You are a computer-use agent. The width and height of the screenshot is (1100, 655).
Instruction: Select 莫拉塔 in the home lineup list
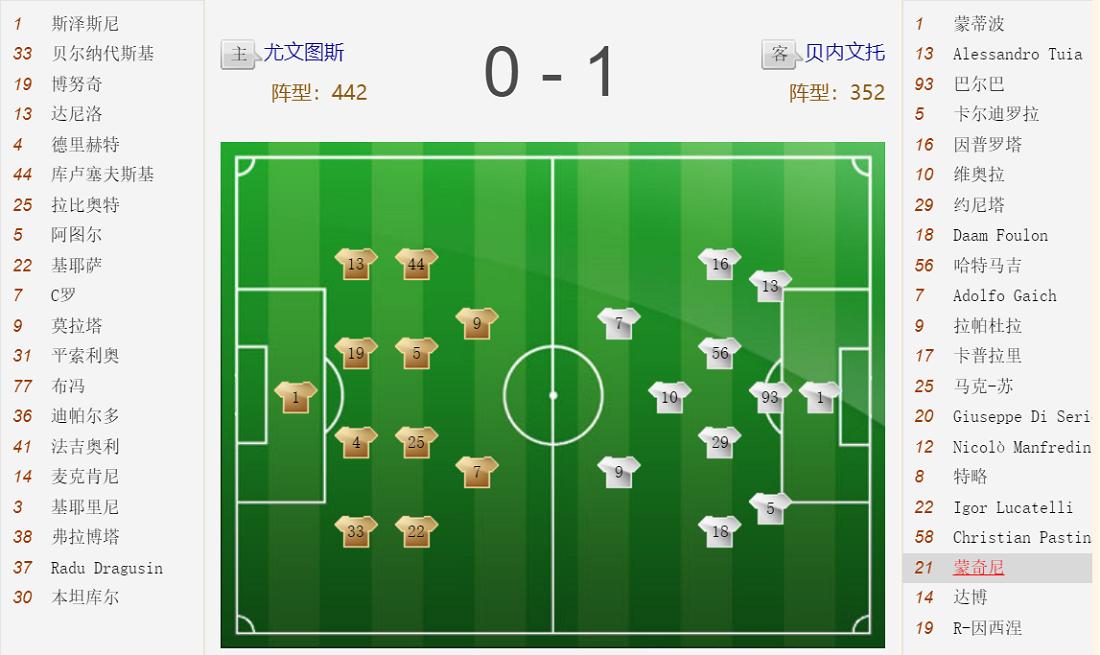[77, 325]
